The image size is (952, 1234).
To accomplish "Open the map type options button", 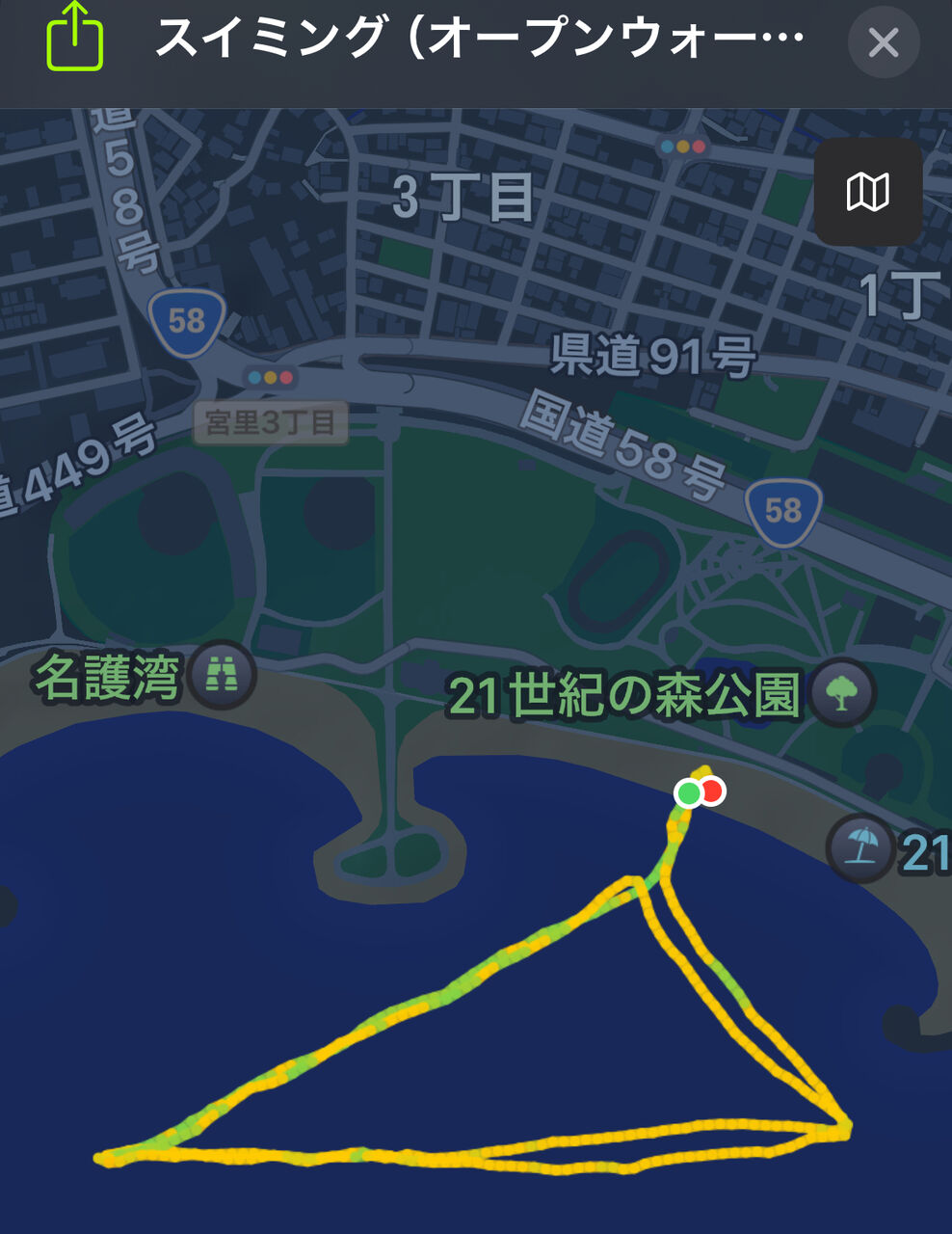I will coord(867,192).
